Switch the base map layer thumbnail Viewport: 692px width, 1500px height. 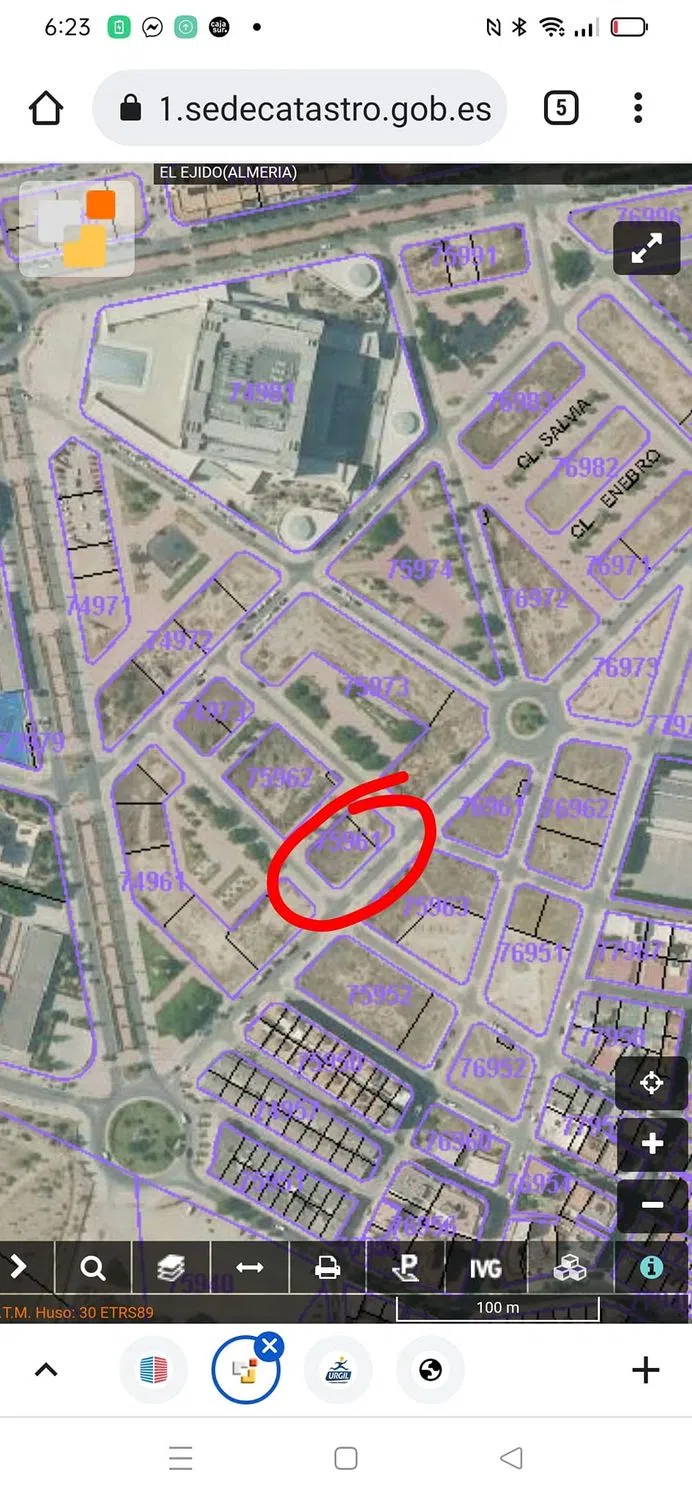pyautogui.click(x=77, y=228)
